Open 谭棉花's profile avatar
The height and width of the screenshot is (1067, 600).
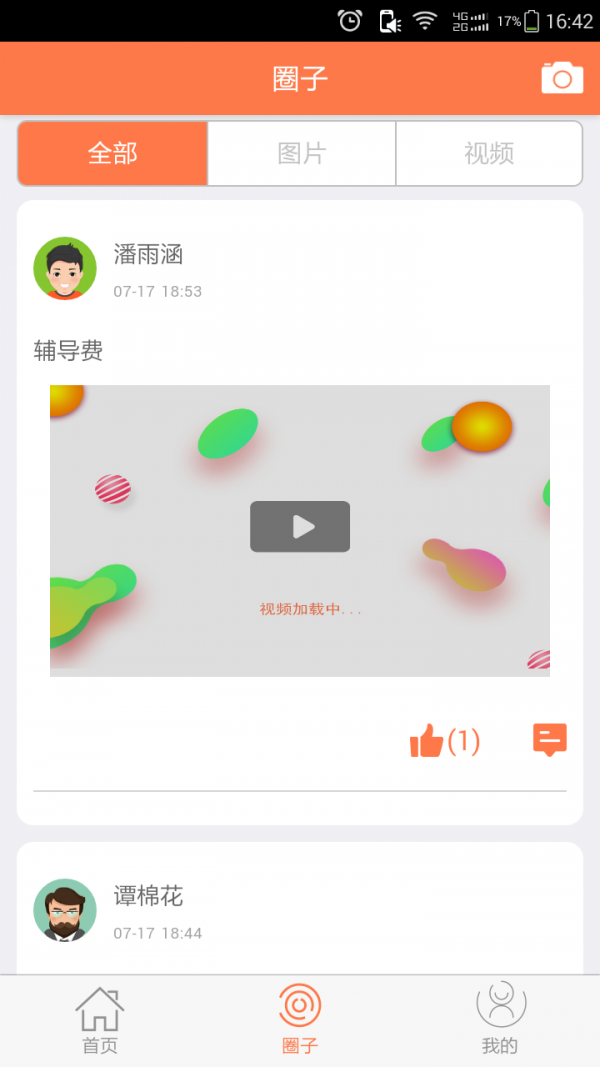pos(65,910)
